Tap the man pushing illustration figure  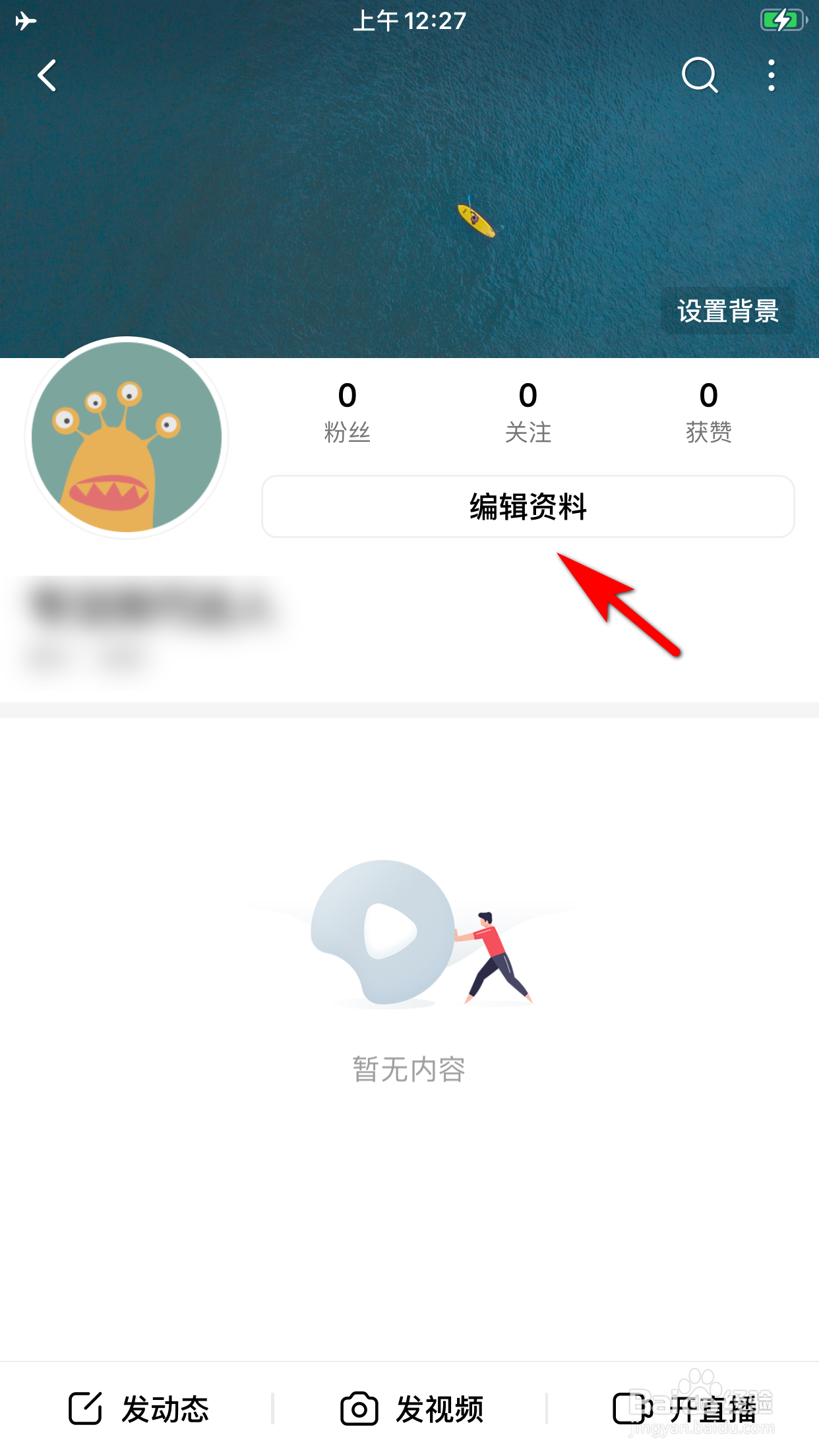click(497, 956)
